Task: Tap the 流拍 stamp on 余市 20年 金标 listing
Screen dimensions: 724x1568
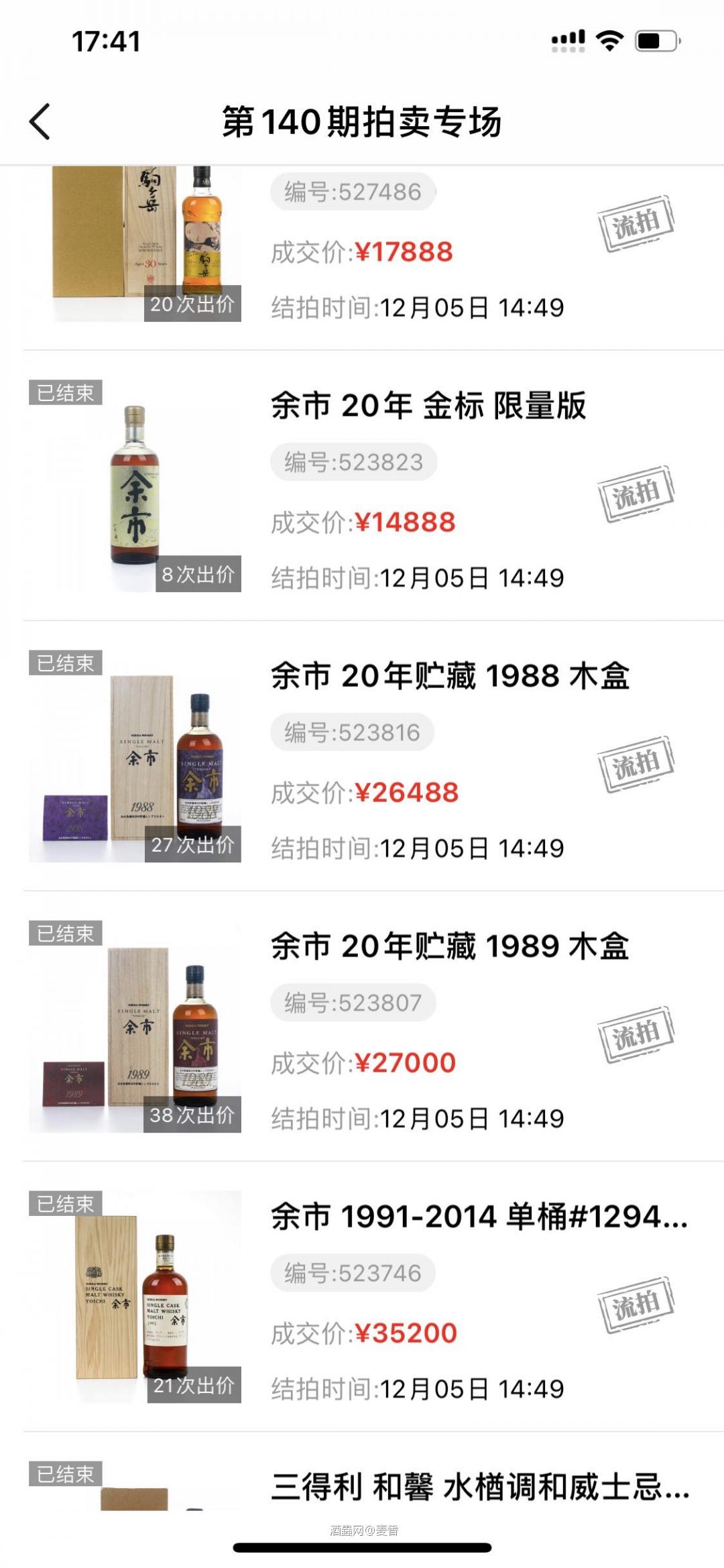Action: point(637,493)
